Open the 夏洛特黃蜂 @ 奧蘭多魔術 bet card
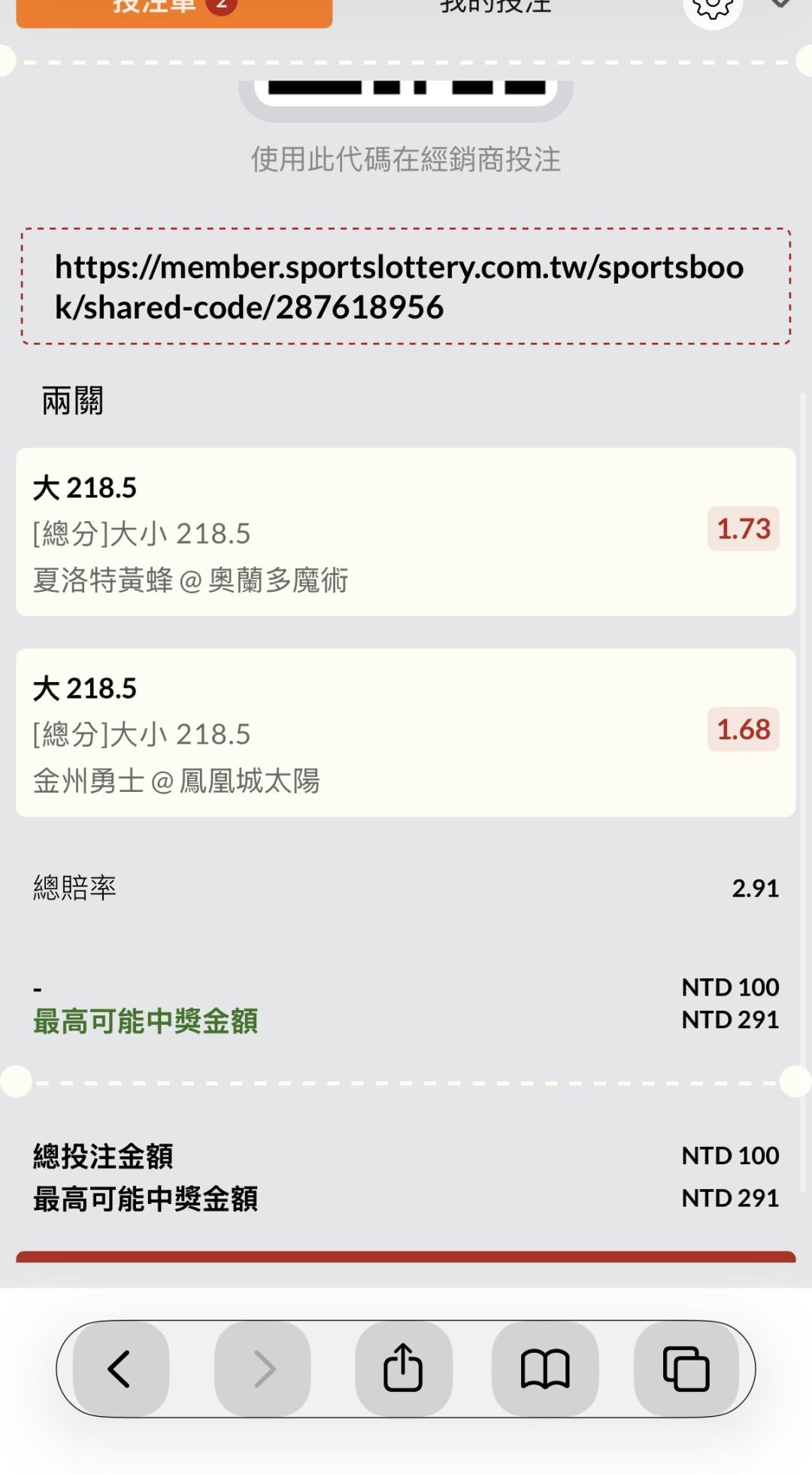Image resolution: width=812 pixels, height=1474 pixels. [405, 532]
